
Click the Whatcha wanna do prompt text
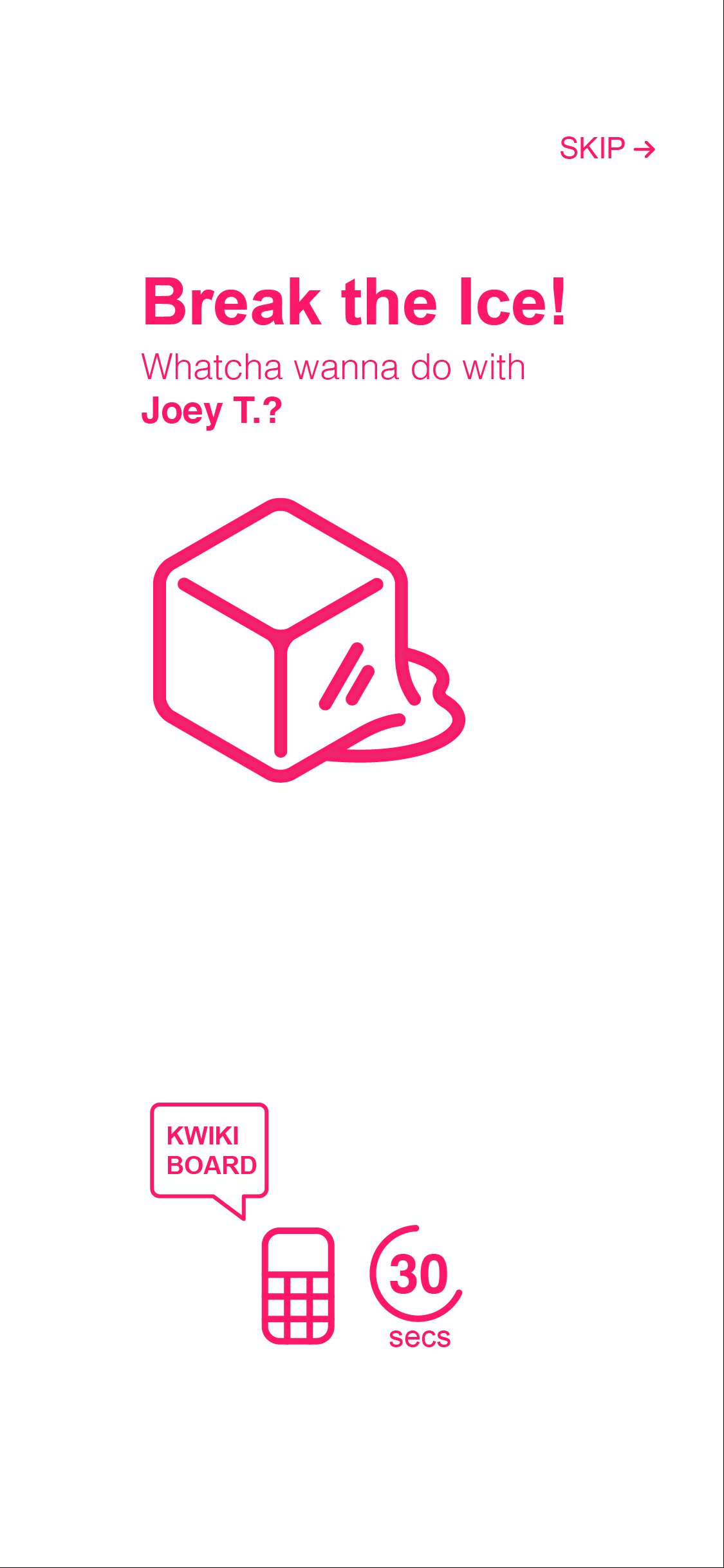coord(333,367)
